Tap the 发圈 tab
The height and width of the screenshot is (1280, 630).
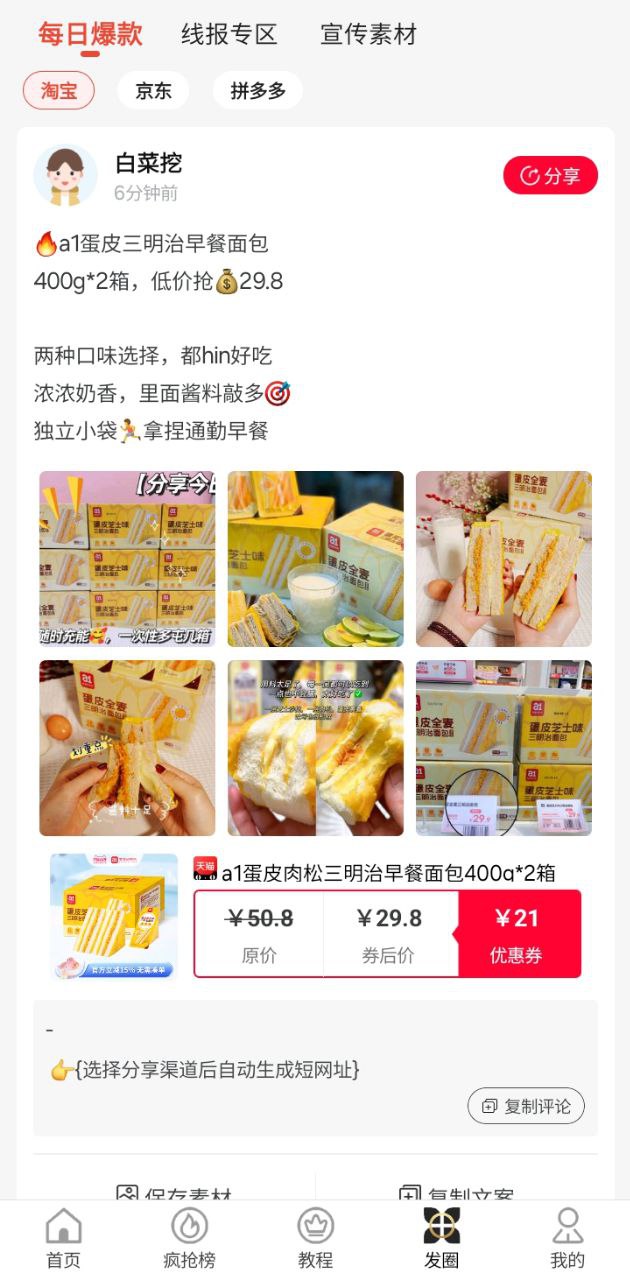pyautogui.click(x=441, y=1238)
